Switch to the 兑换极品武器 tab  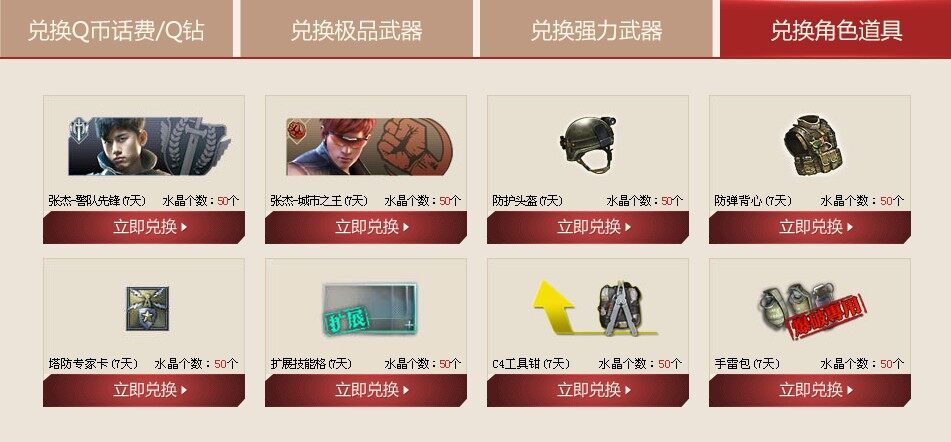point(356,30)
